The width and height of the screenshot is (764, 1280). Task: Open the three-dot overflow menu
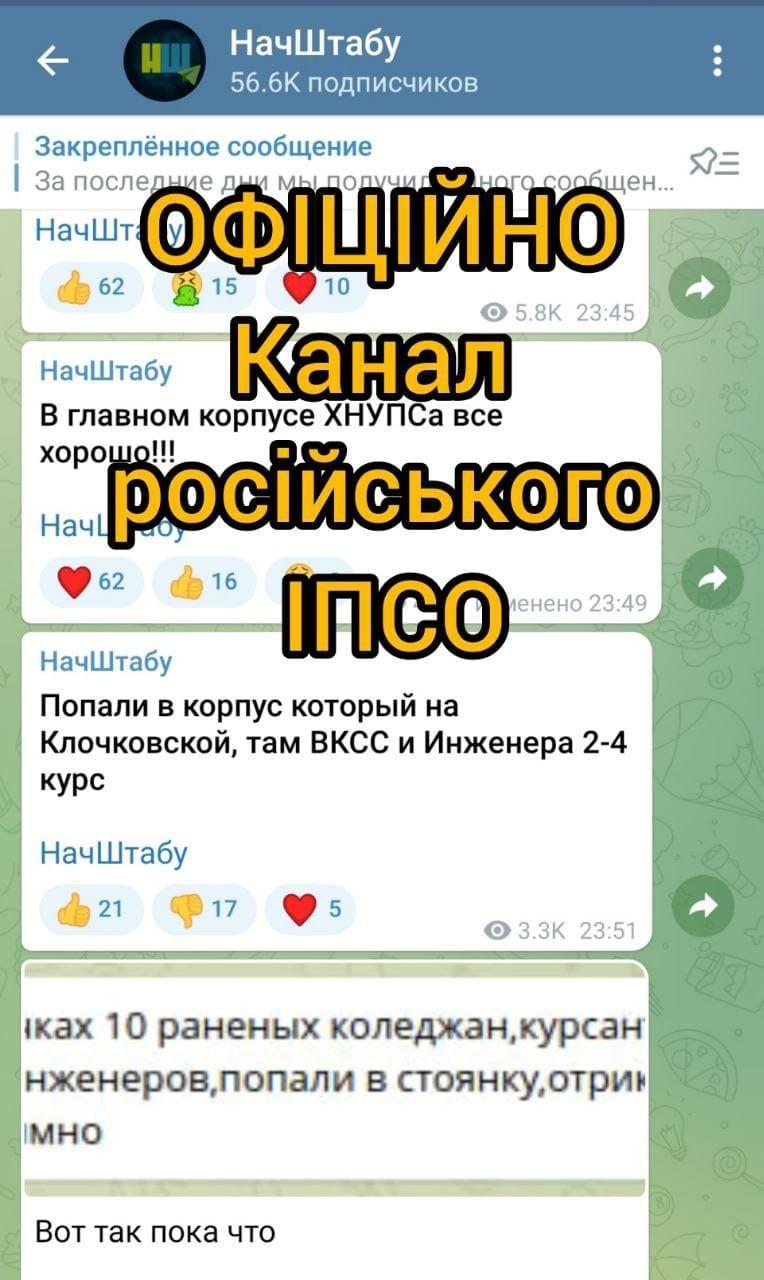tap(717, 62)
